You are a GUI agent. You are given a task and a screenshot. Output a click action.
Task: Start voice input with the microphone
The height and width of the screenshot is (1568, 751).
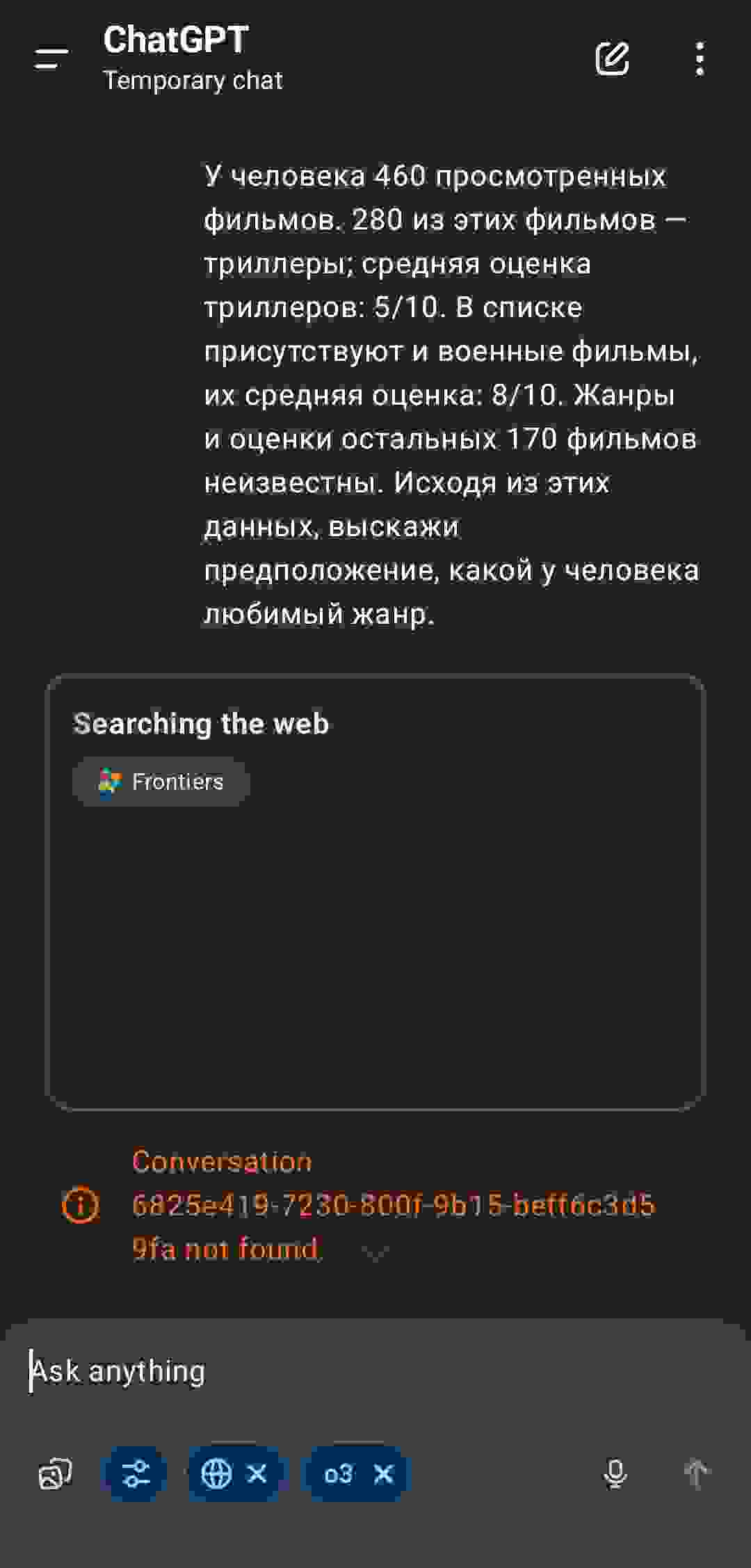[x=615, y=1473]
